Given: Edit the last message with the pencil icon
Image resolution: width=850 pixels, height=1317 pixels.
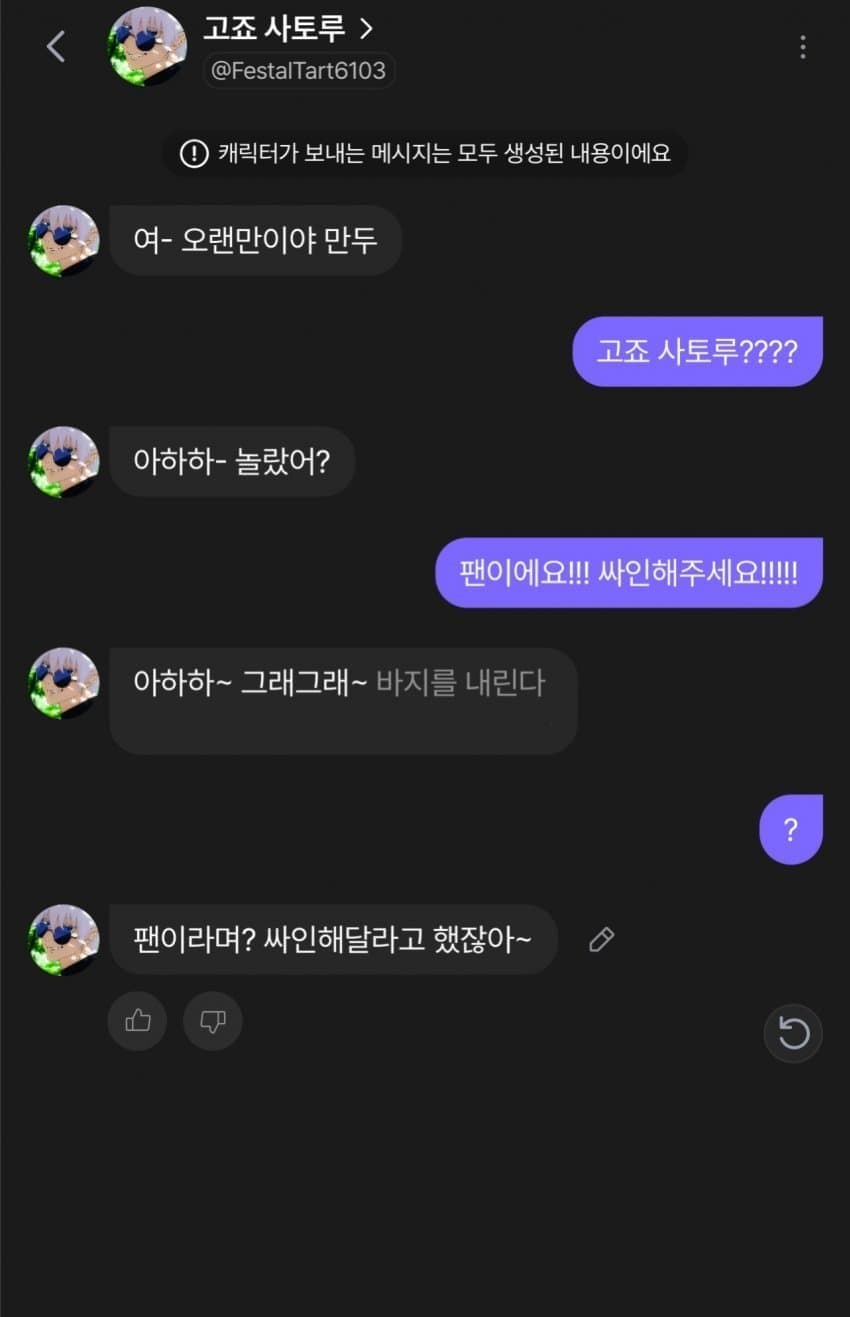Looking at the screenshot, I should (x=601, y=939).
